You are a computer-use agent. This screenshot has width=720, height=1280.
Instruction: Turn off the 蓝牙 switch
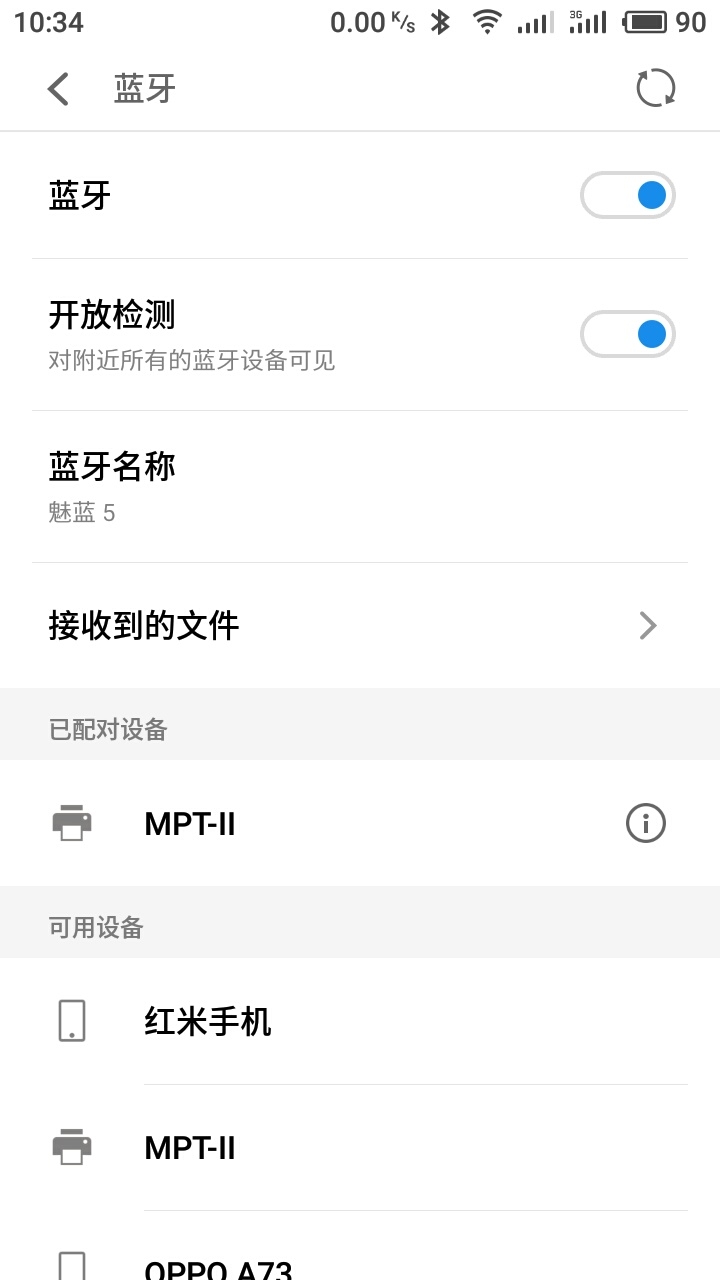coord(628,195)
